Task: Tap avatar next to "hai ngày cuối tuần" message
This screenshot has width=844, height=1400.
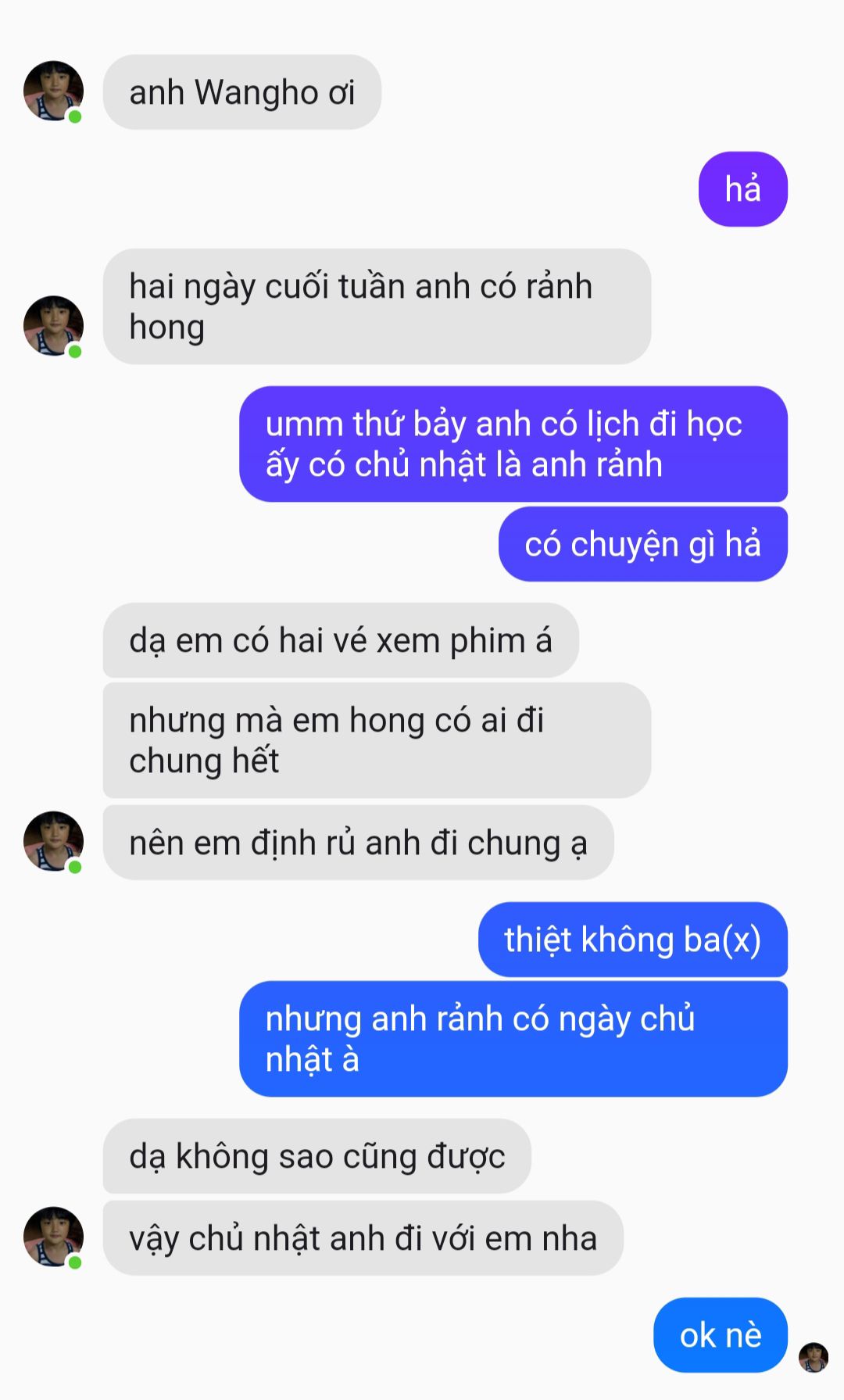Action: pos(53,326)
